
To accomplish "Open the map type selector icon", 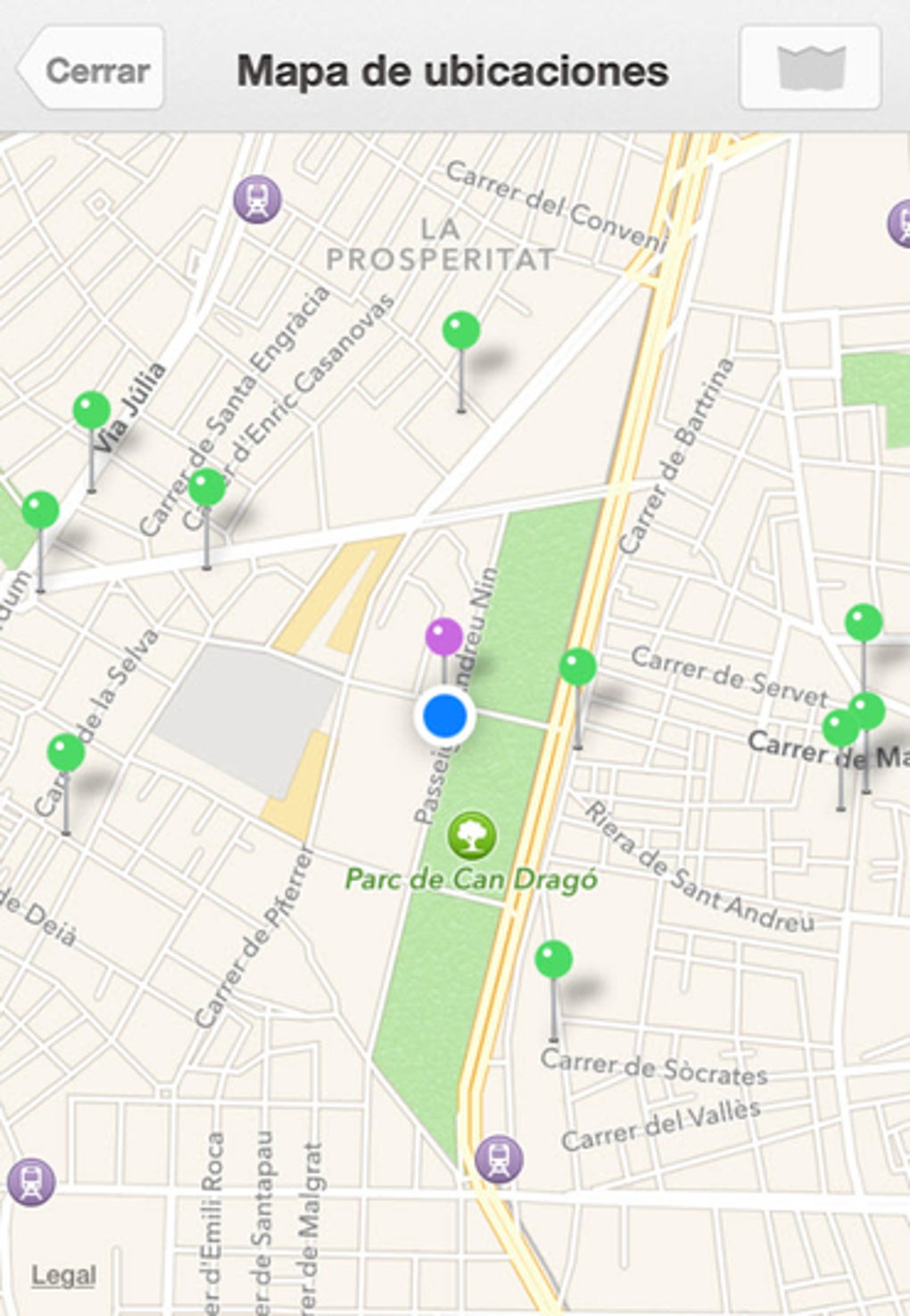I will tap(810, 68).
